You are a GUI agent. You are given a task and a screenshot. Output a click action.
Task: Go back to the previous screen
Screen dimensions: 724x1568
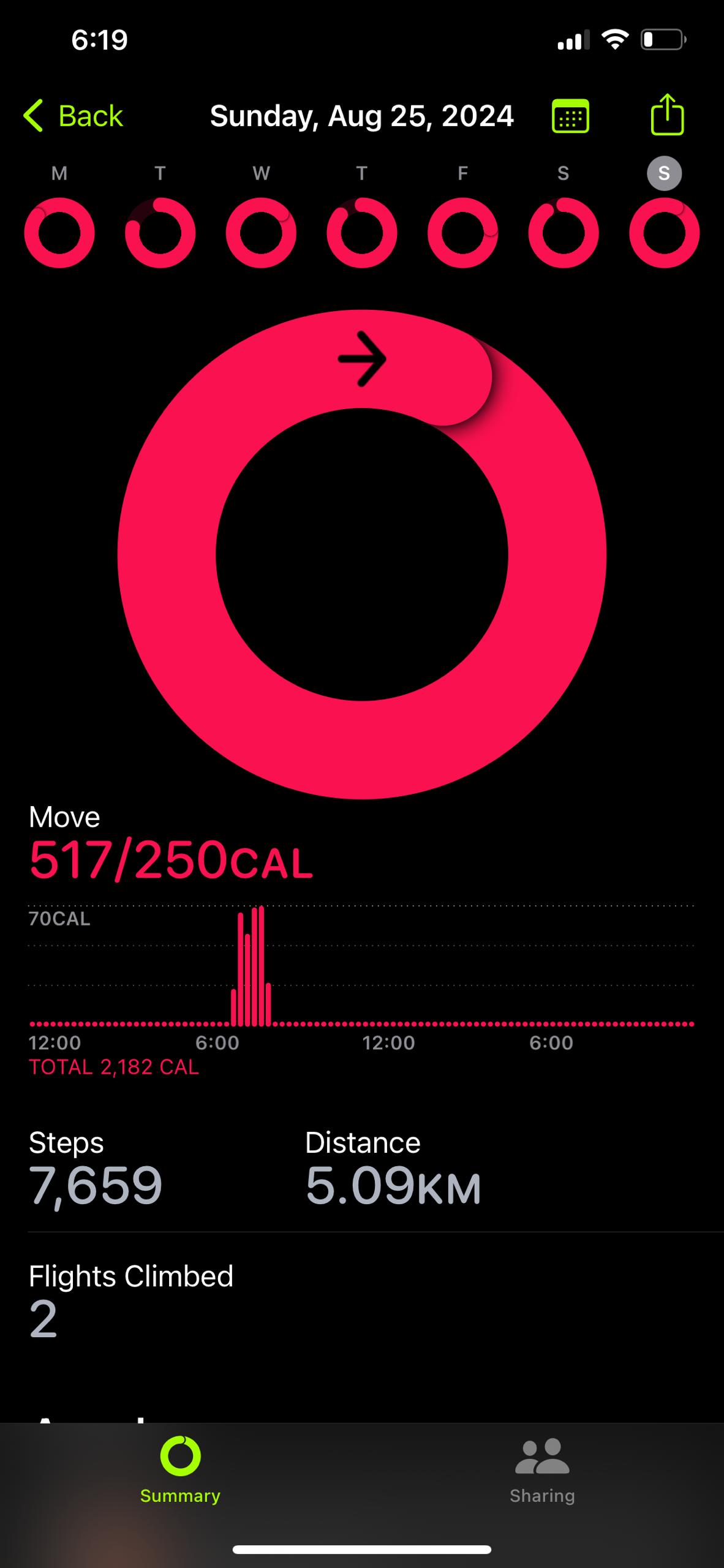74,116
